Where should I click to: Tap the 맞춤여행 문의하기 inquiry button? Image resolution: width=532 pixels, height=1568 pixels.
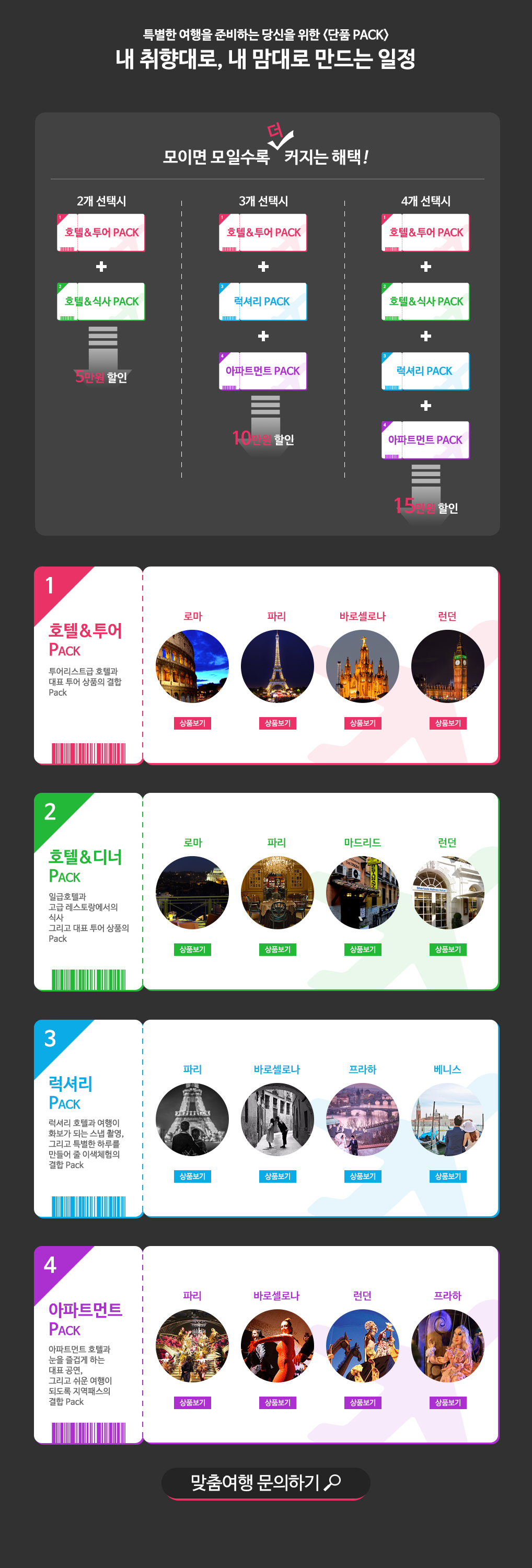(266, 1483)
